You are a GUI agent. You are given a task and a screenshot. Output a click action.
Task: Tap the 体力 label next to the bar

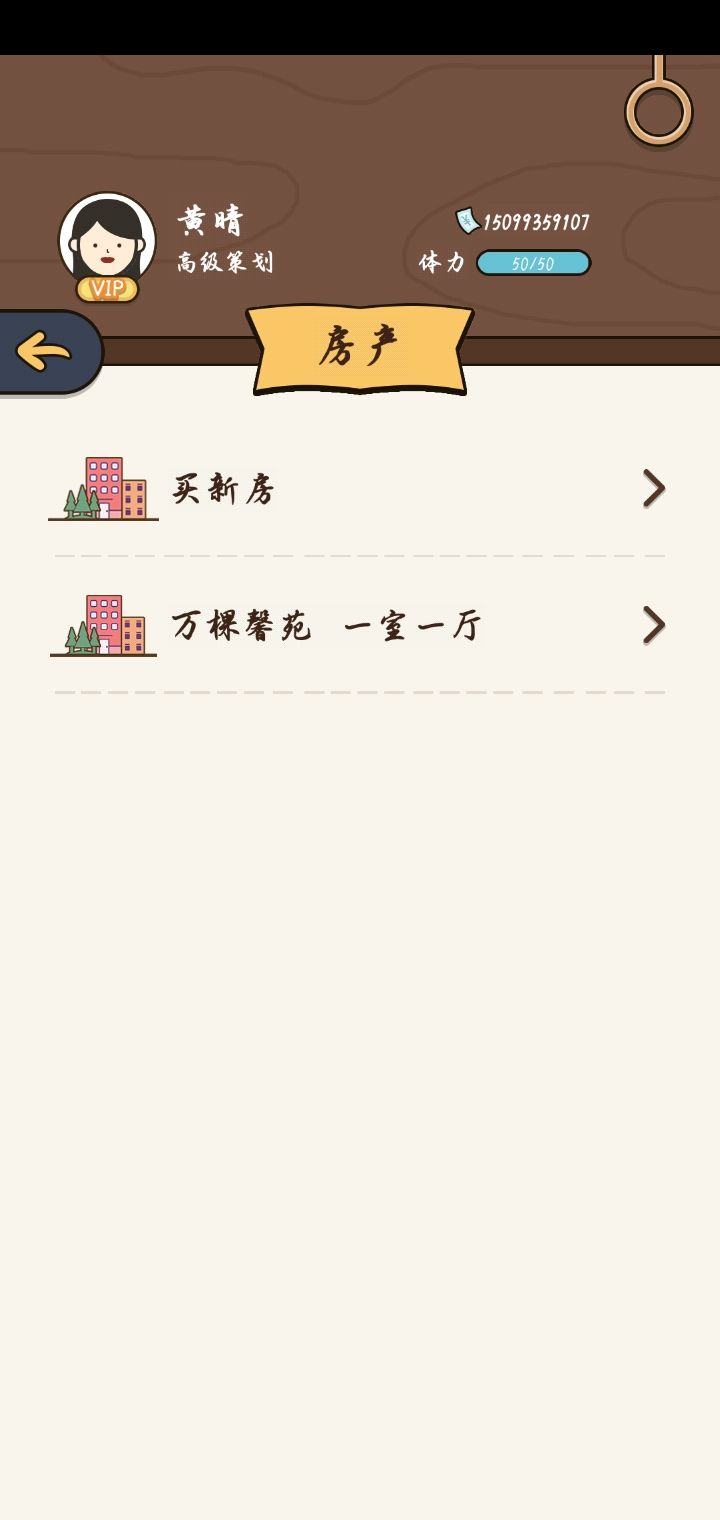[x=440, y=263]
